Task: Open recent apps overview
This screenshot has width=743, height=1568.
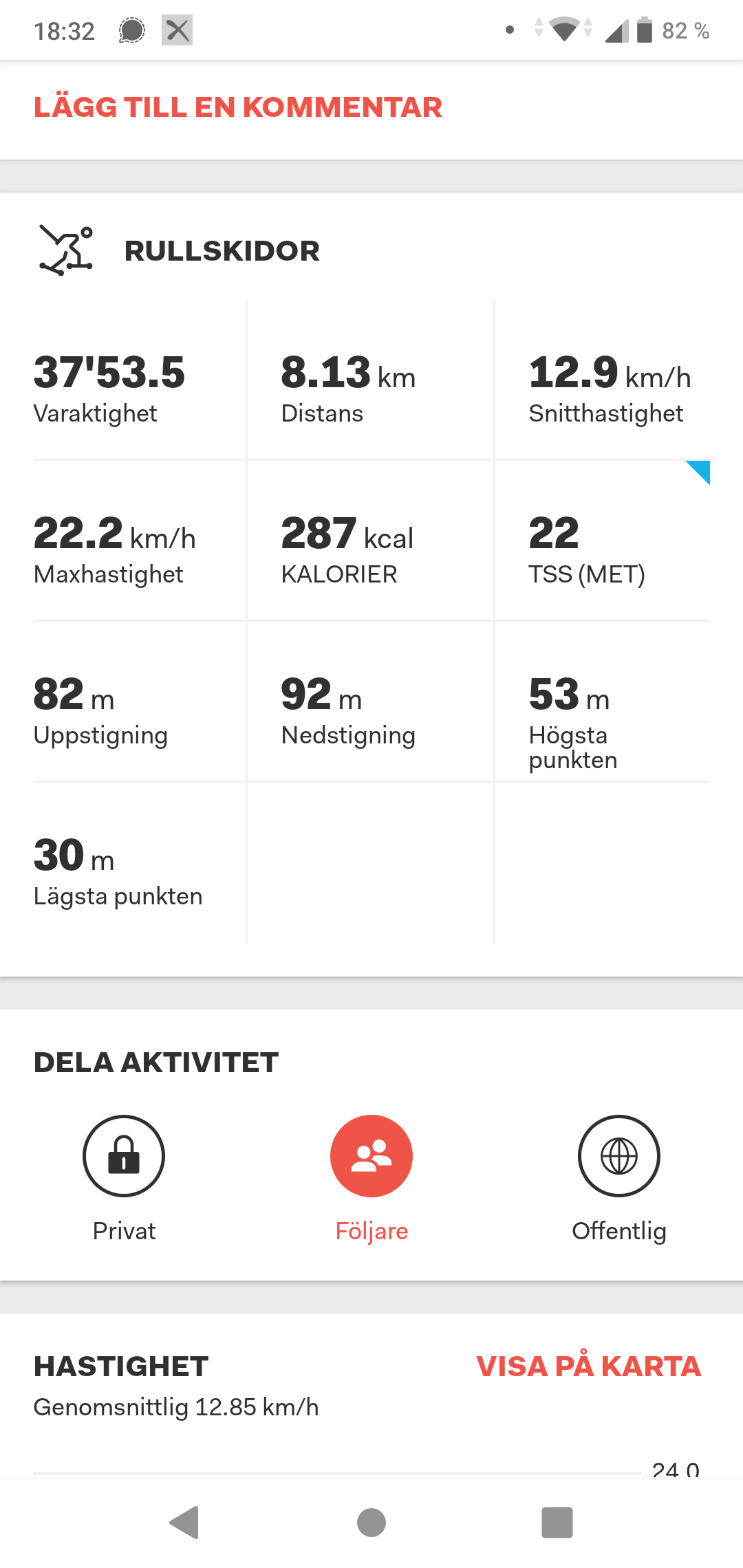Action: click(x=557, y=1522)
